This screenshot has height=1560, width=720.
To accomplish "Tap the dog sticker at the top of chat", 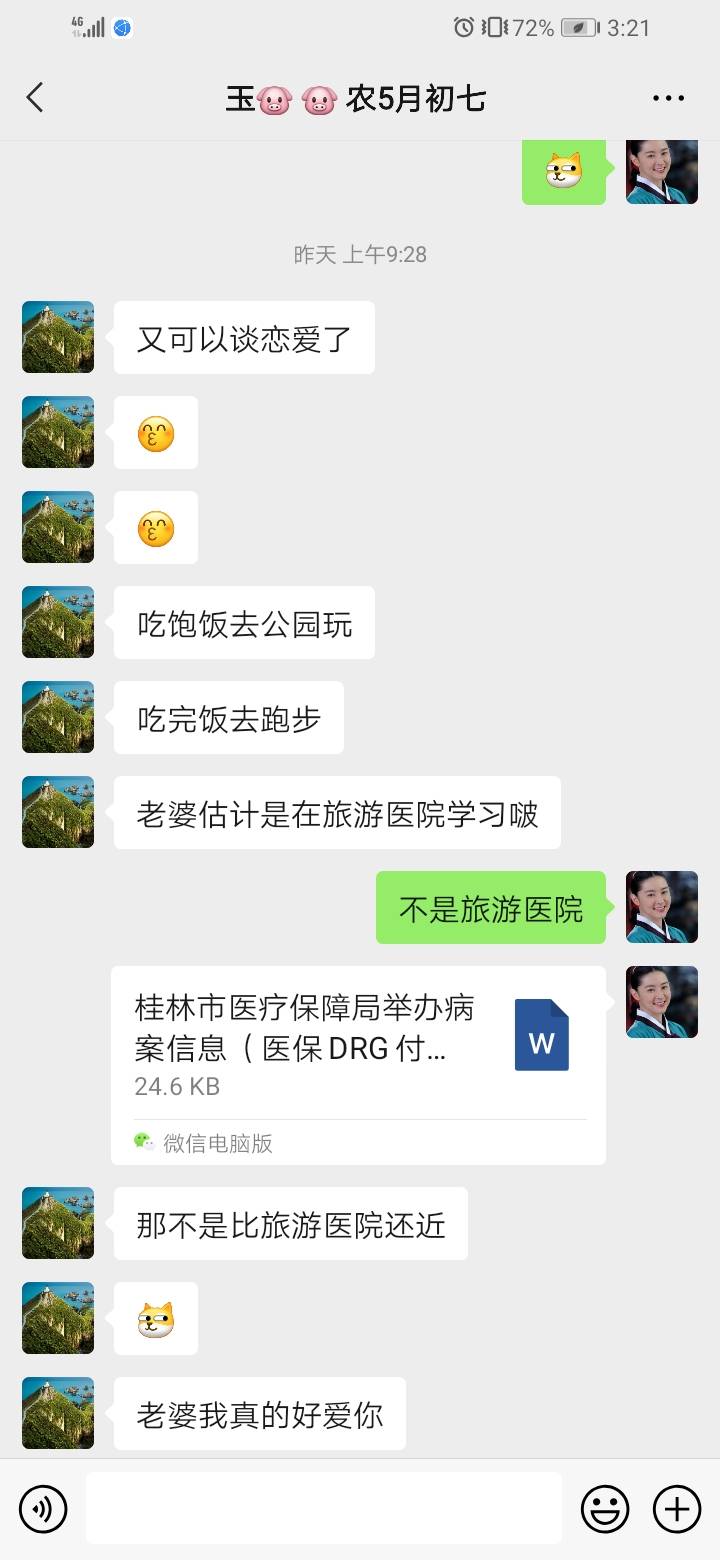I will coord(564,172).
